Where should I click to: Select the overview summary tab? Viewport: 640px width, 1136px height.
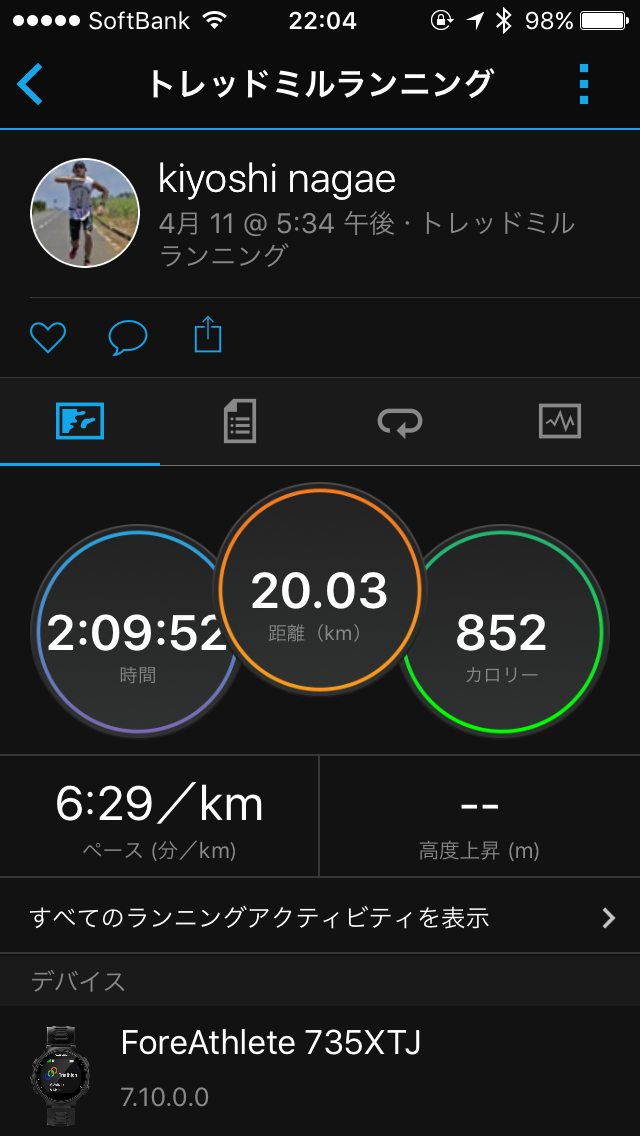pyautogui.click(x=80, y=421)
